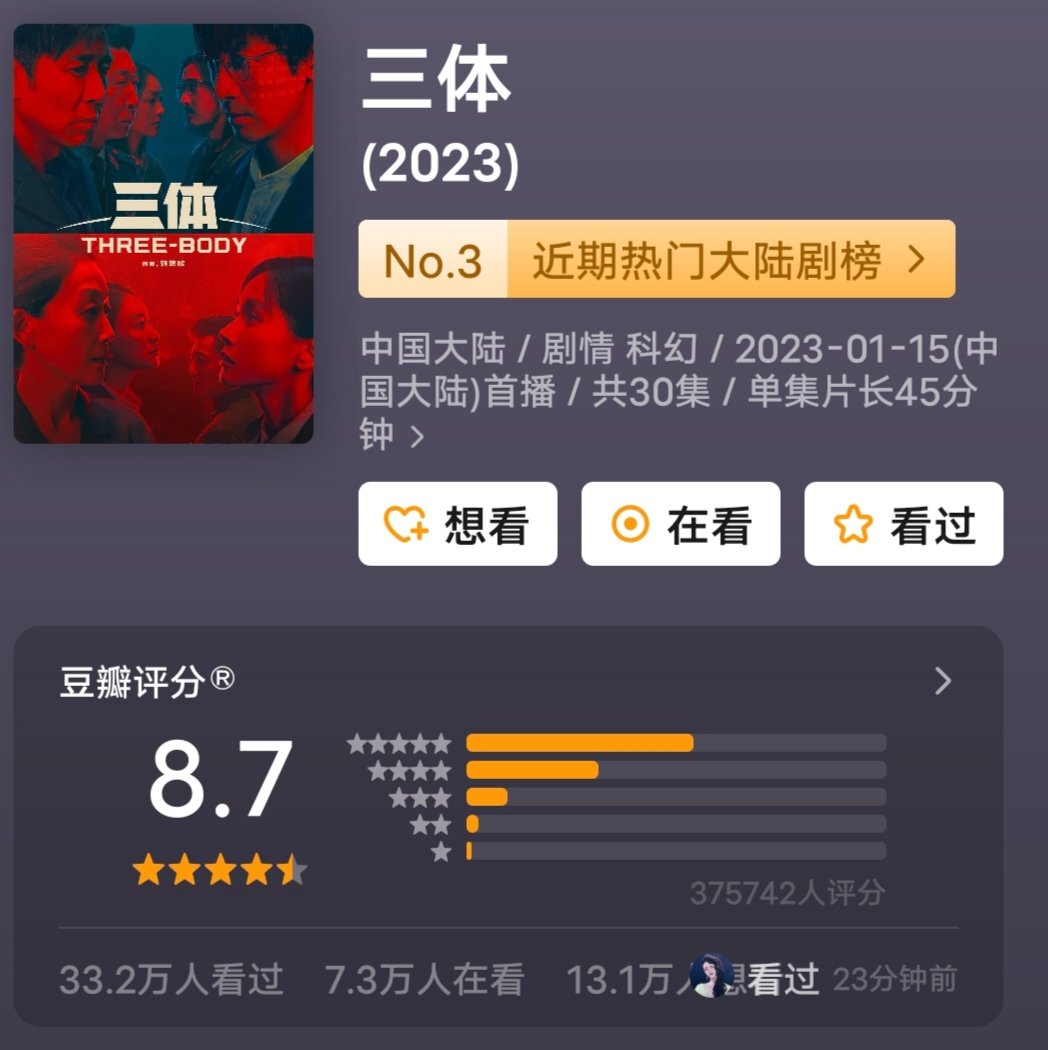Mark the show as 想看
The height and width of the screenshot is (1050, 1048).
(457, 524)
